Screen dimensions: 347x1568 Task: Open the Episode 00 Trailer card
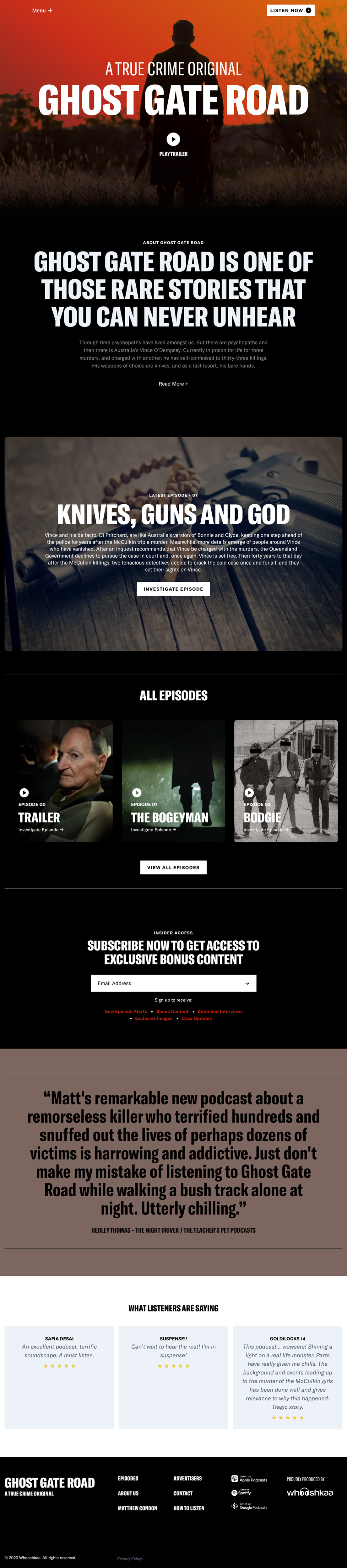[64, 781]
